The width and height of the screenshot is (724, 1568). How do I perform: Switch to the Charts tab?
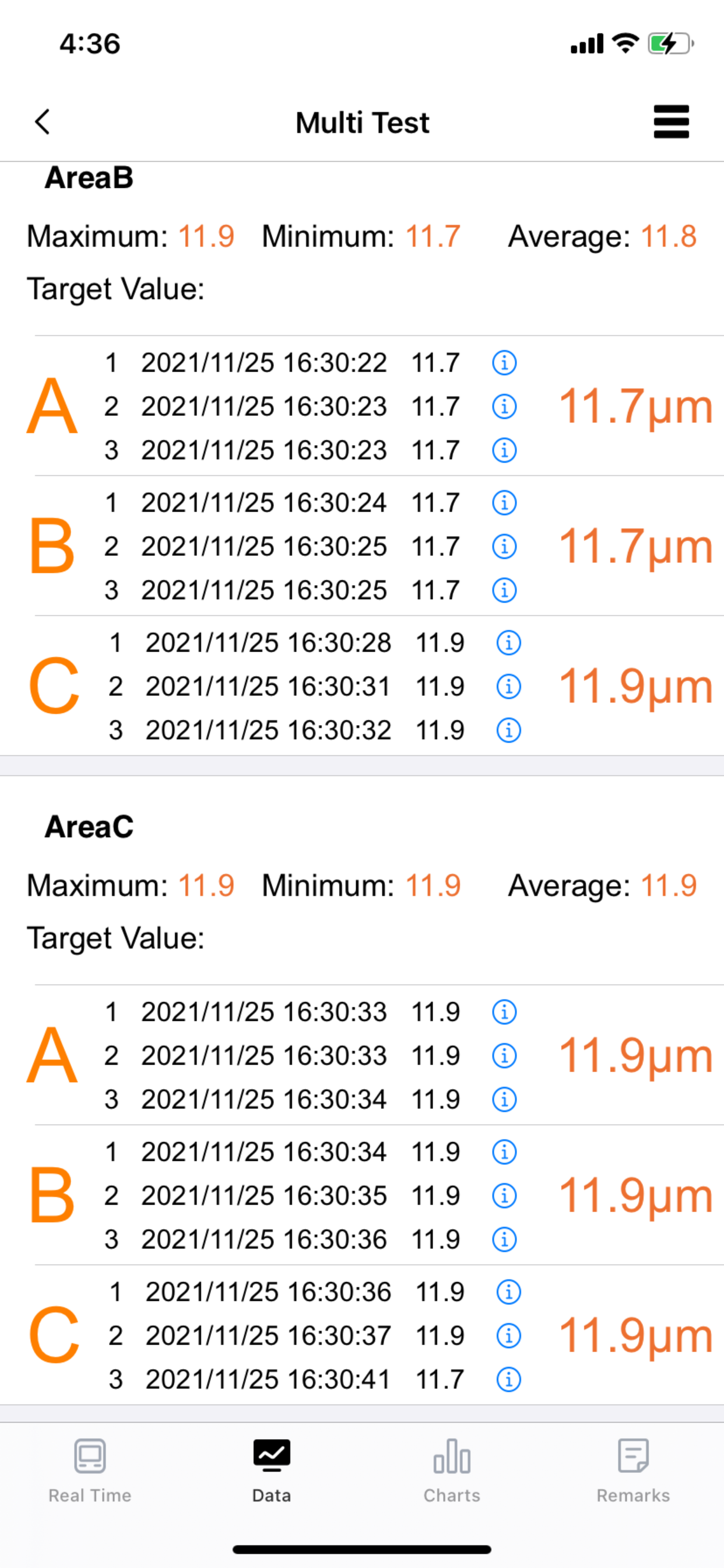[451, 1471]
